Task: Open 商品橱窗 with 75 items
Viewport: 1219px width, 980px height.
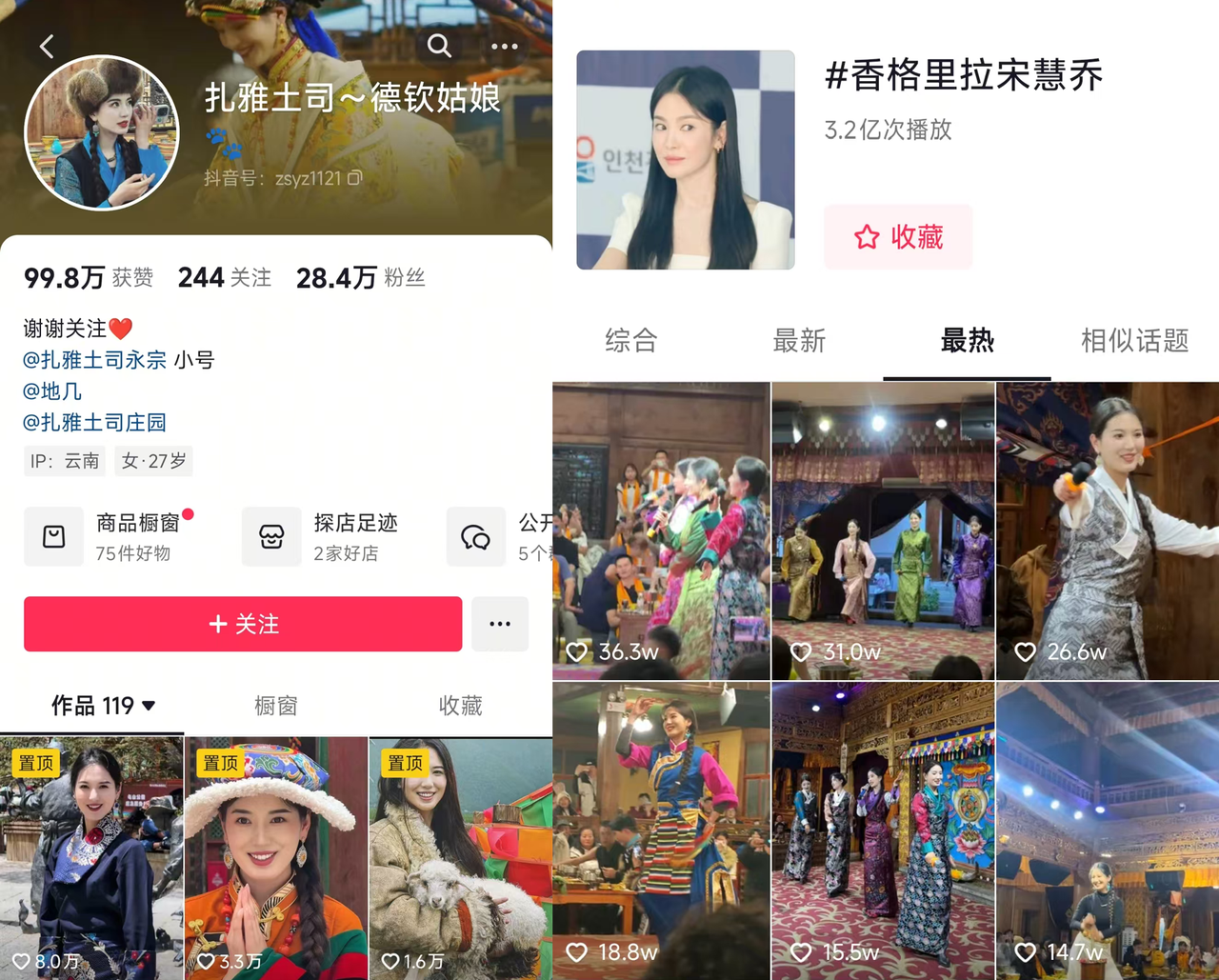Action: 110,537
